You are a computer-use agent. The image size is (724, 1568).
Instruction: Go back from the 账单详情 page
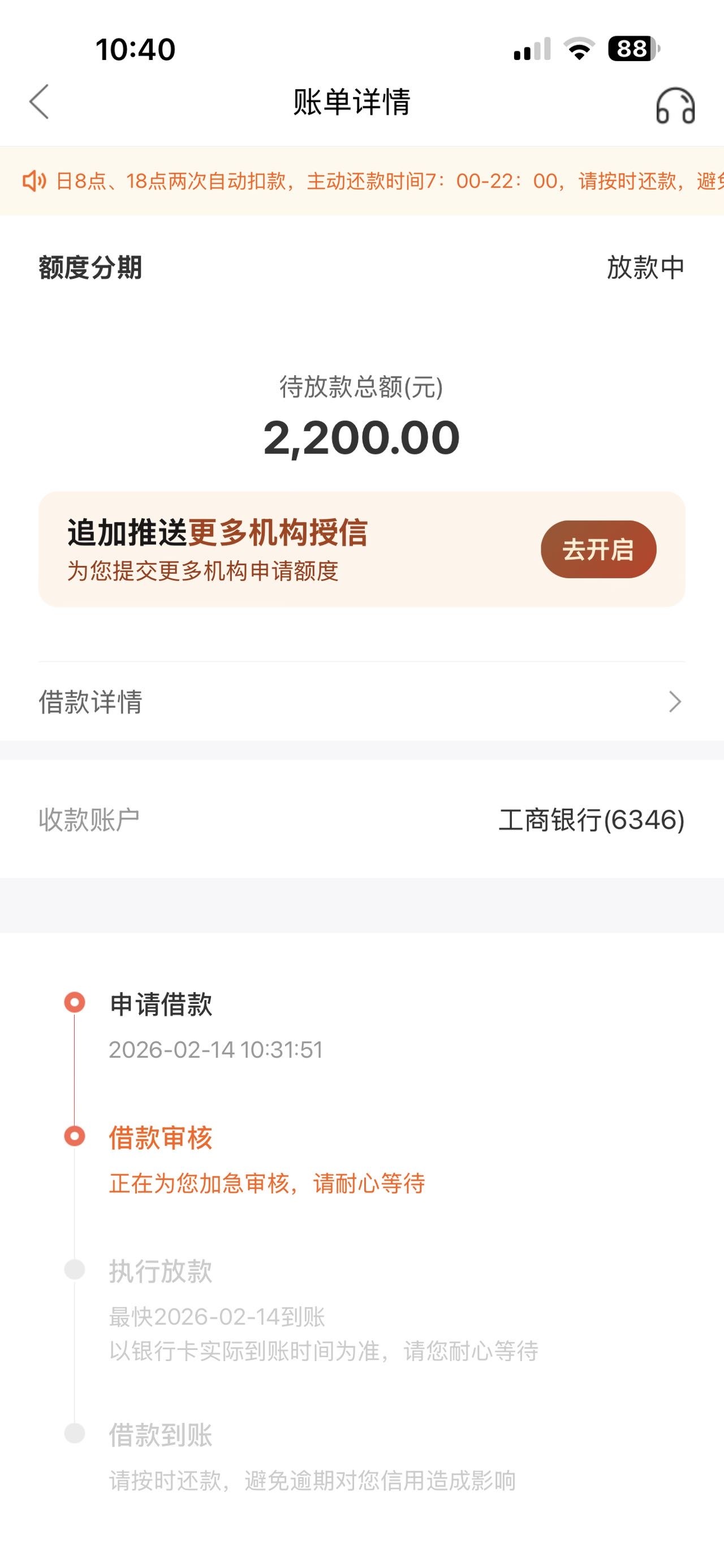[39, 102]
